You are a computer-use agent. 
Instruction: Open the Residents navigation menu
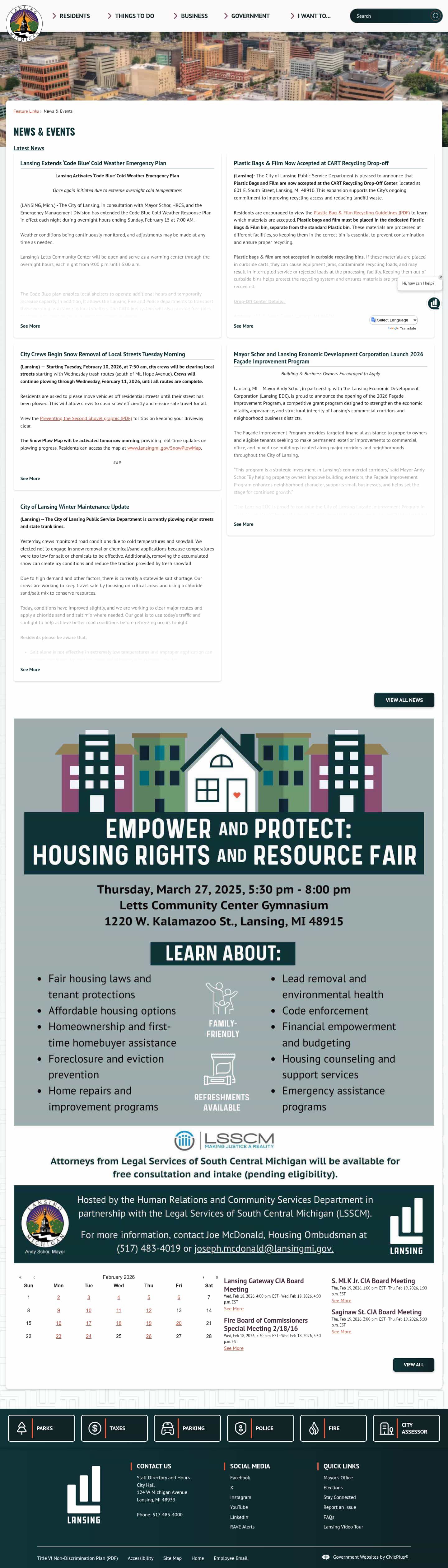[x=71, y=16]
